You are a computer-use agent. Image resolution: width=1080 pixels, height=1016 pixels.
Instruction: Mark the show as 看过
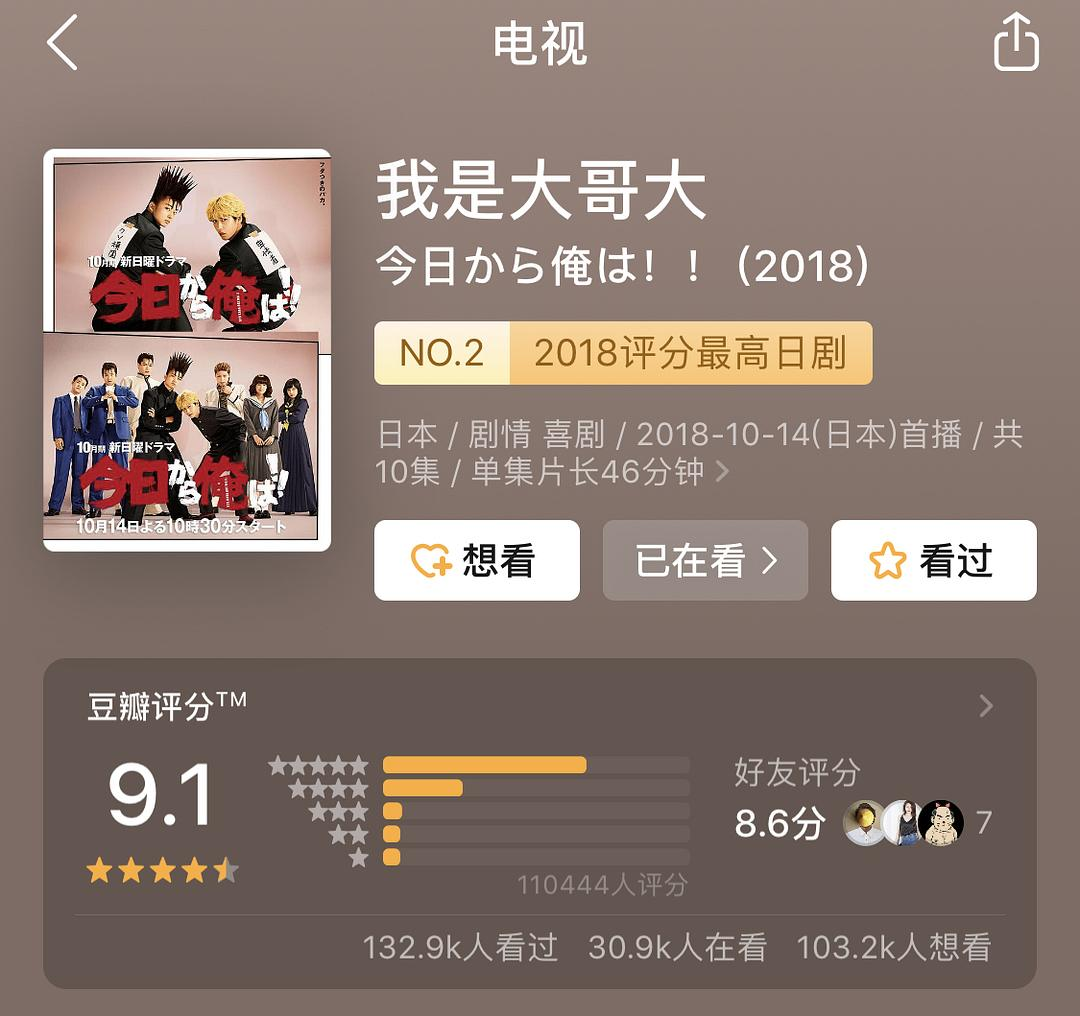point(933,561)
